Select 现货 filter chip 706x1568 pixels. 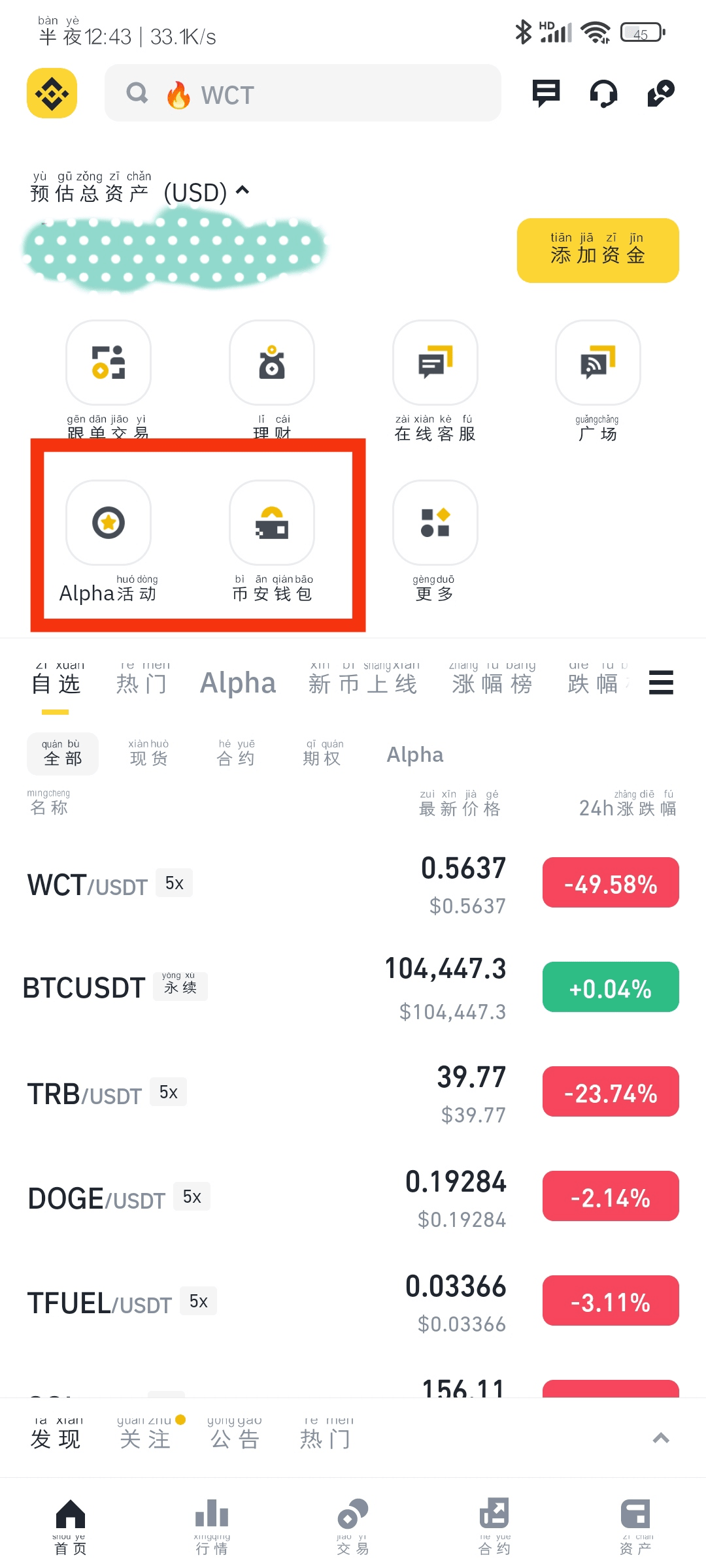(149, 755)
